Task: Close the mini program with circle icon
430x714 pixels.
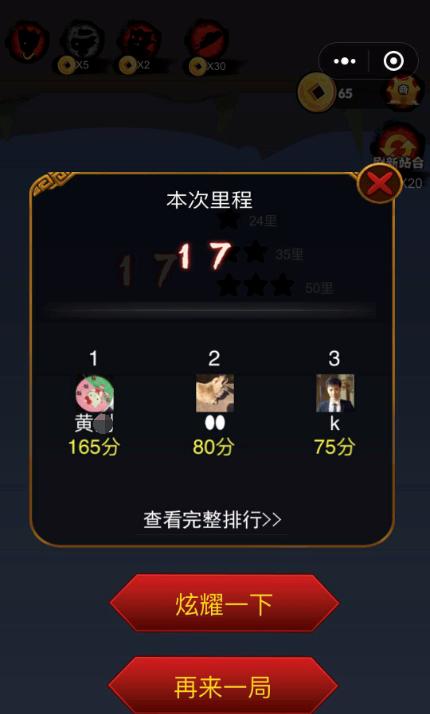Action: click(x=394, y=61)
